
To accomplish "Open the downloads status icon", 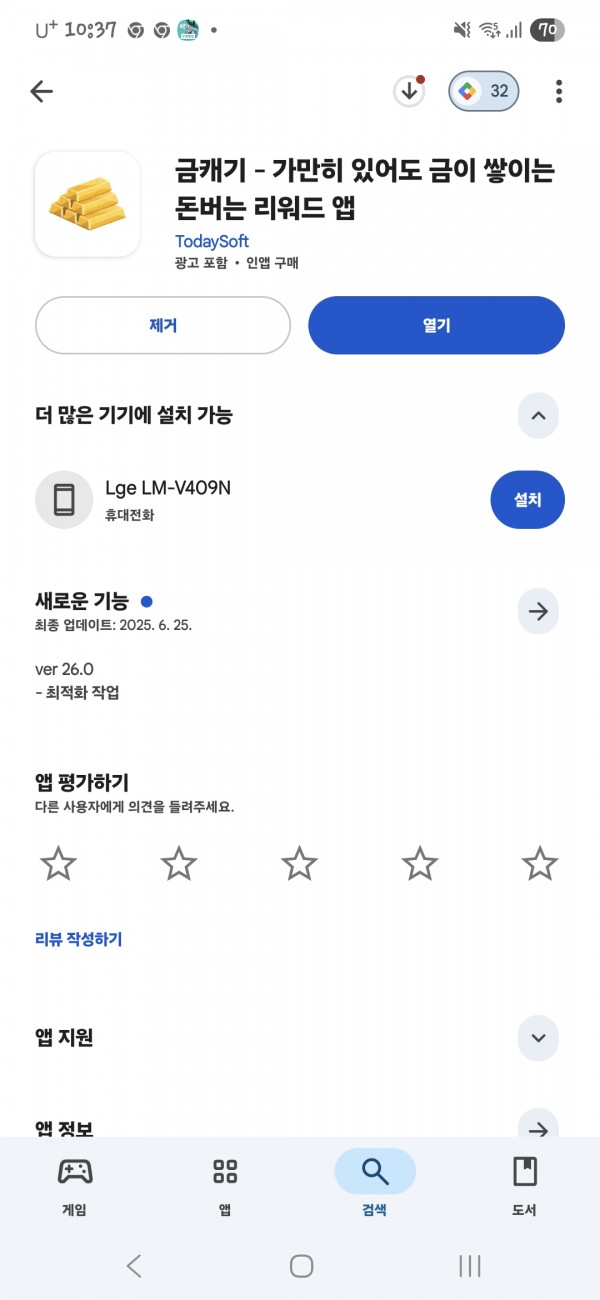I will pyautogui.click(x=408, y=91).
